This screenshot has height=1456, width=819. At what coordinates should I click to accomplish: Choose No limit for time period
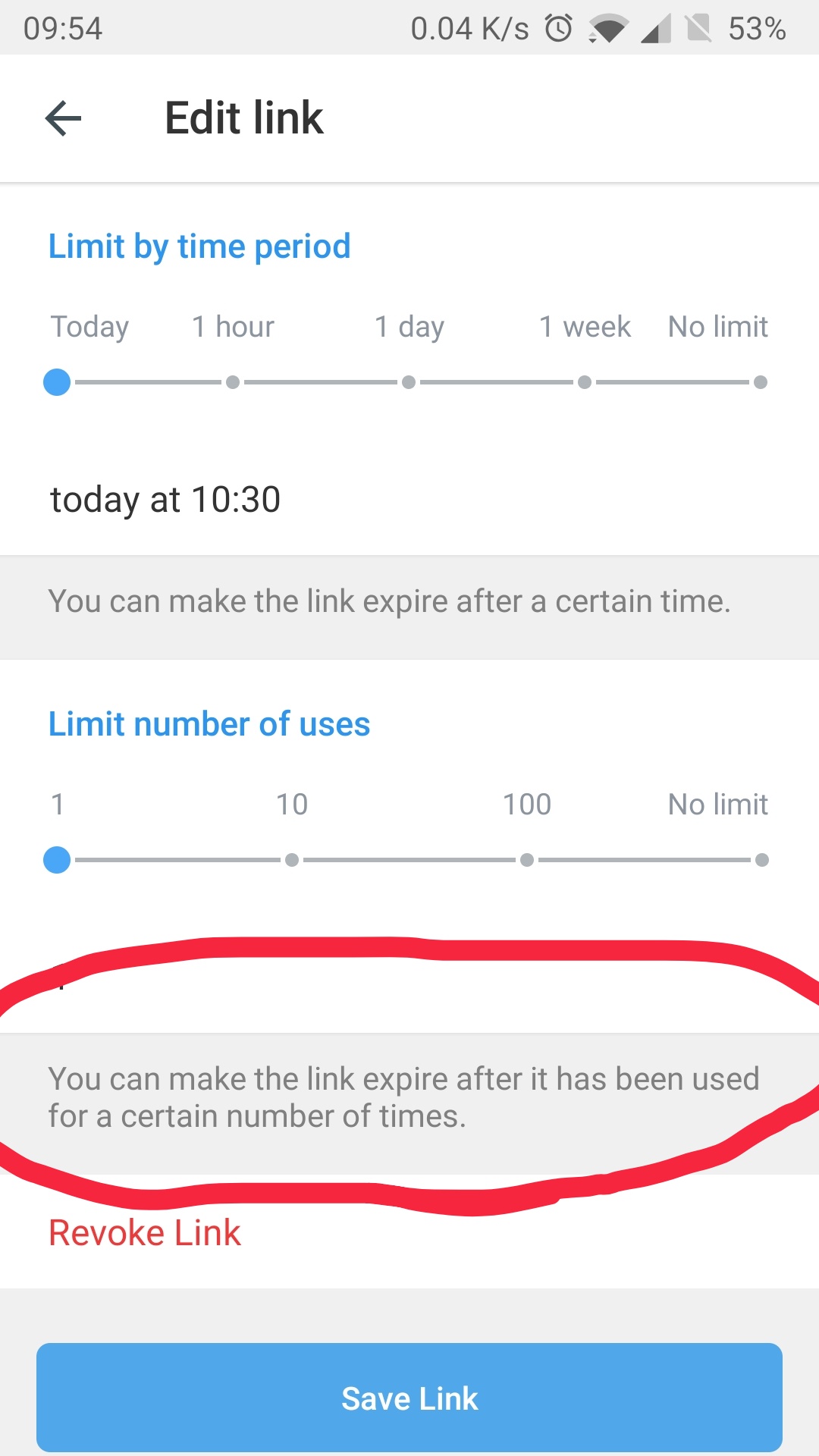[x=760, y=382]
